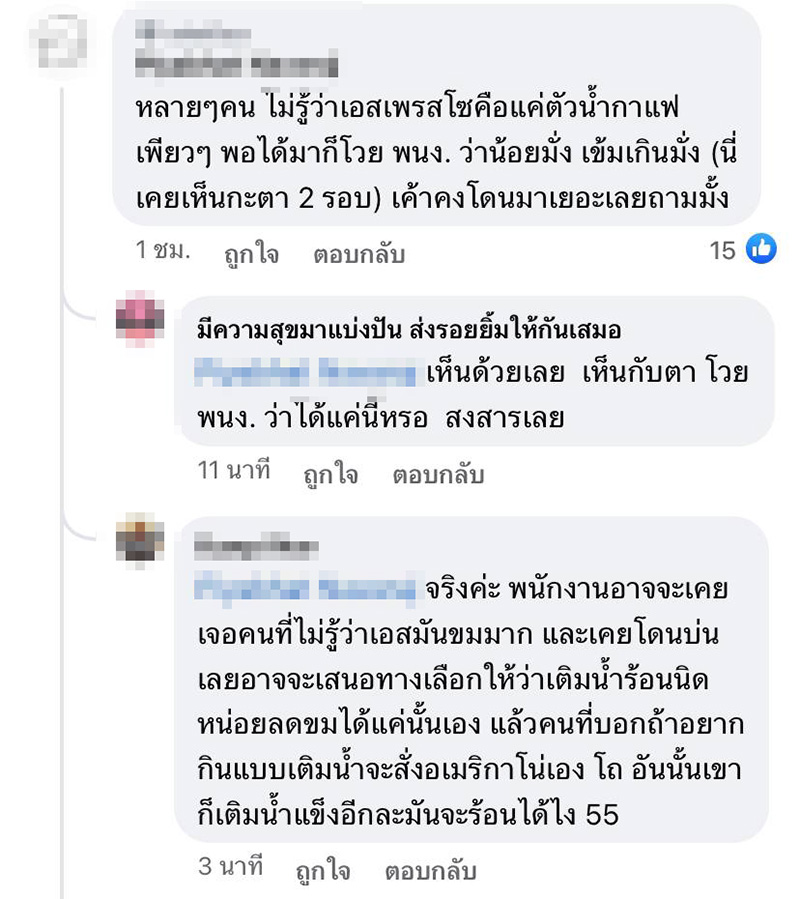Open the avatar beside the 11 นาที reply

coord(139,319)
